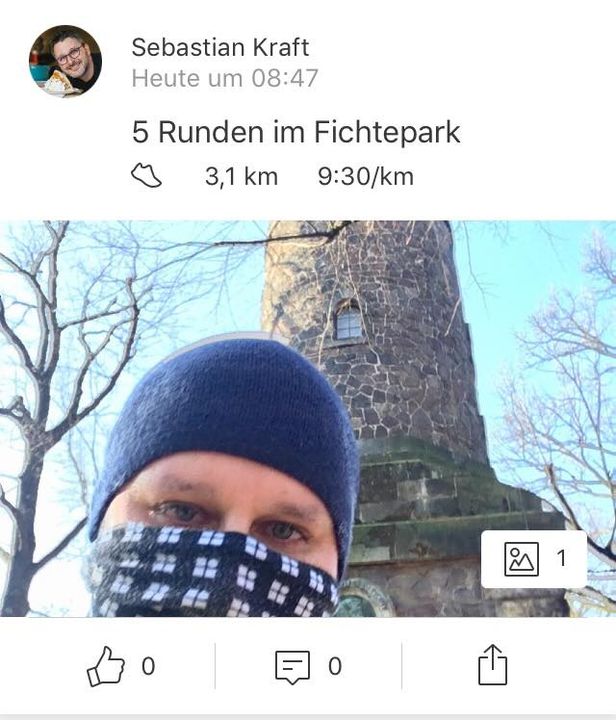Open activity titled 5 Runden im Fichtepark

pyautogui.click(x=296, y=132)
